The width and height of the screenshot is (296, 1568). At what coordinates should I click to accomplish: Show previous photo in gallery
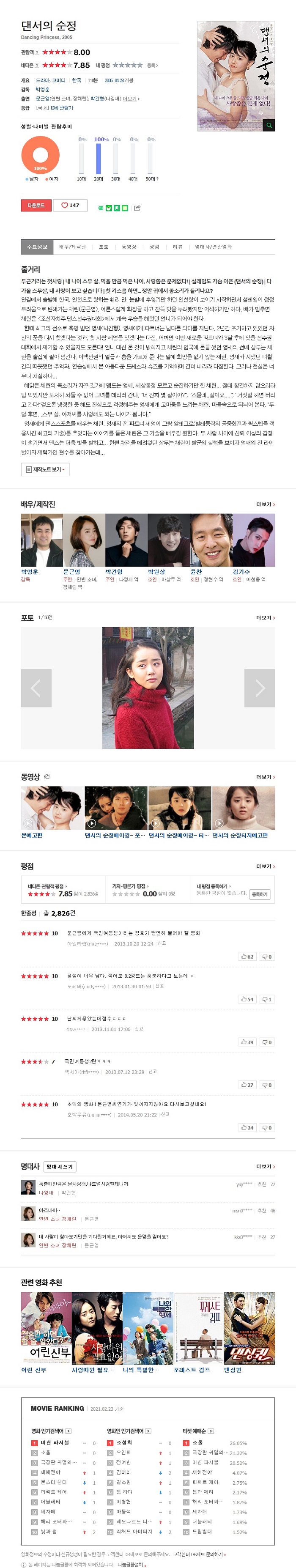click(x=36, y=688)
